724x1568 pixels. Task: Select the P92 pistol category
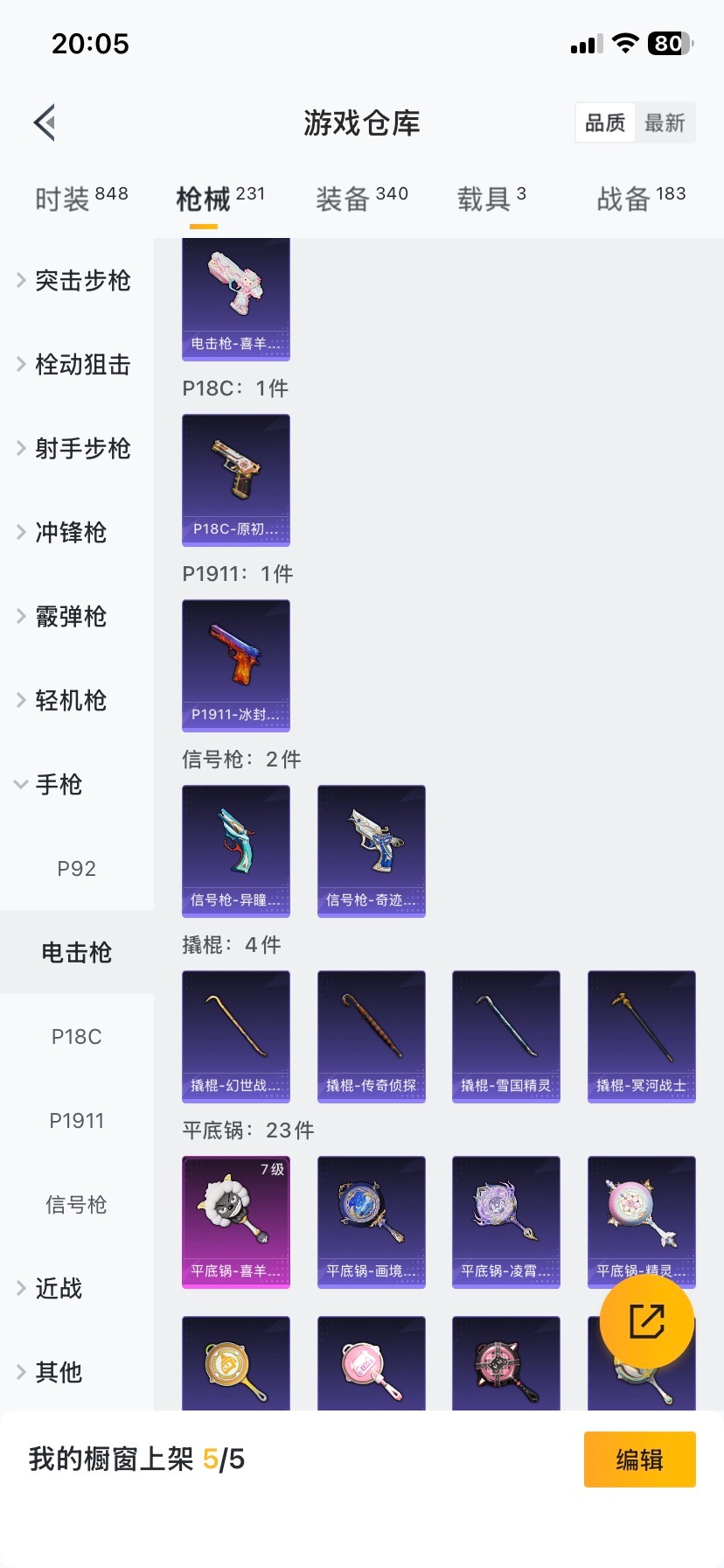pos(76,868)
